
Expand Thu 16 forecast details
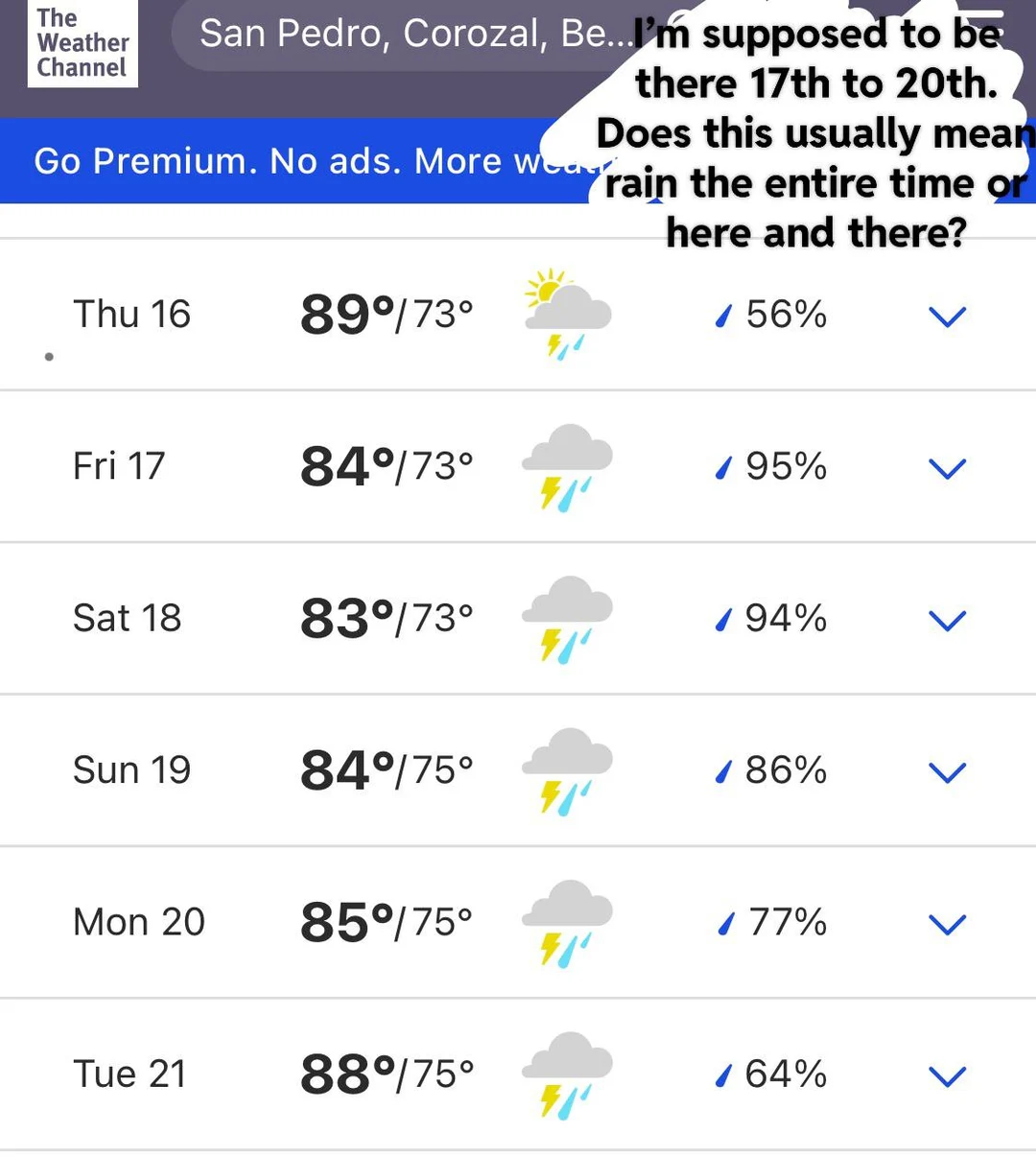coord(947,317)
